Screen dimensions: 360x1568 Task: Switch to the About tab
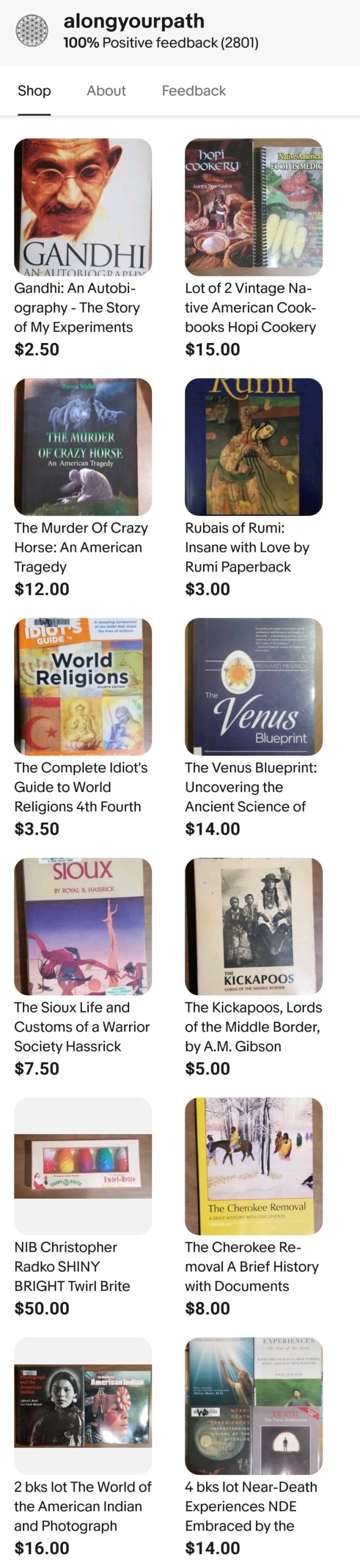pos(106,90)
